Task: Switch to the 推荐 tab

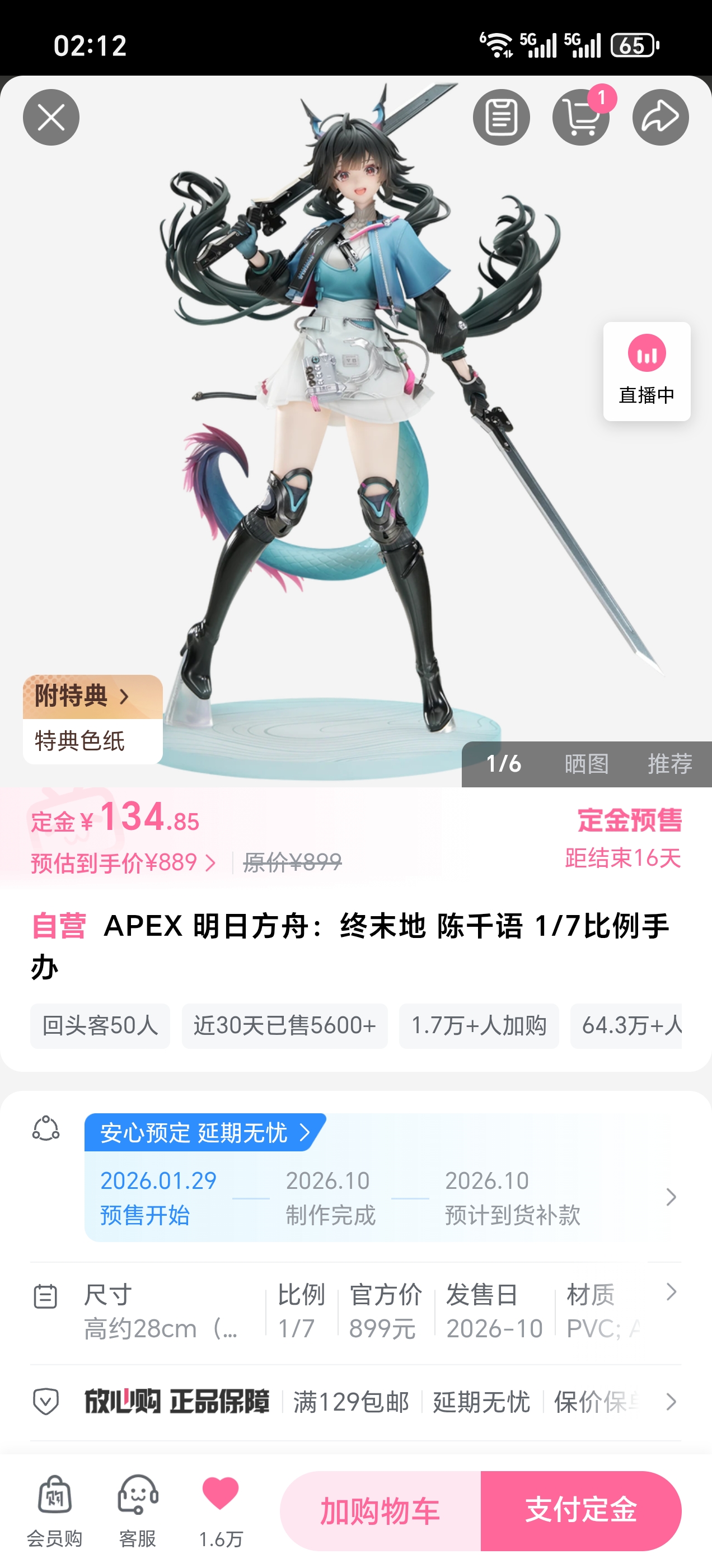Action: click(x=669, y=764)
